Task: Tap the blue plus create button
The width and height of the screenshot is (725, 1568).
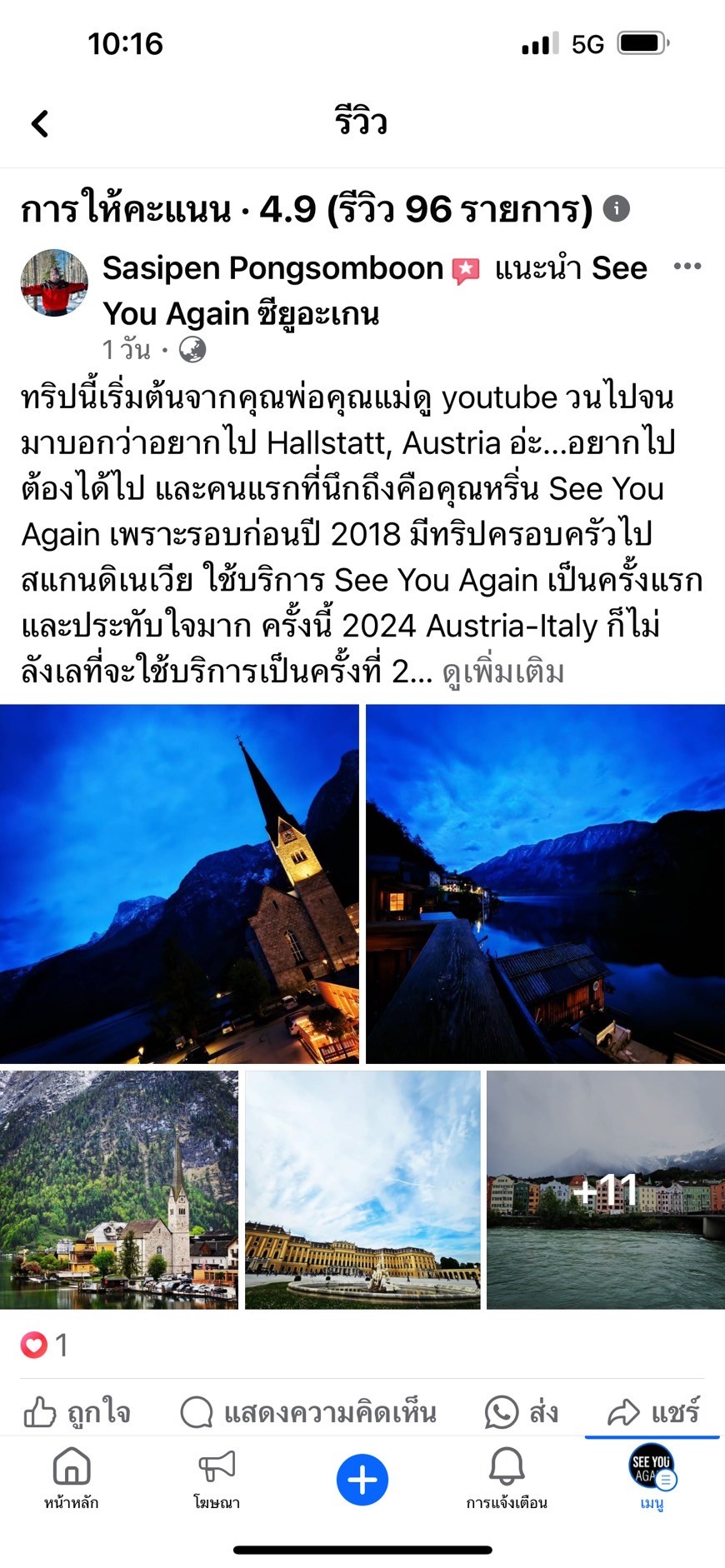Action: [362, 1480]
